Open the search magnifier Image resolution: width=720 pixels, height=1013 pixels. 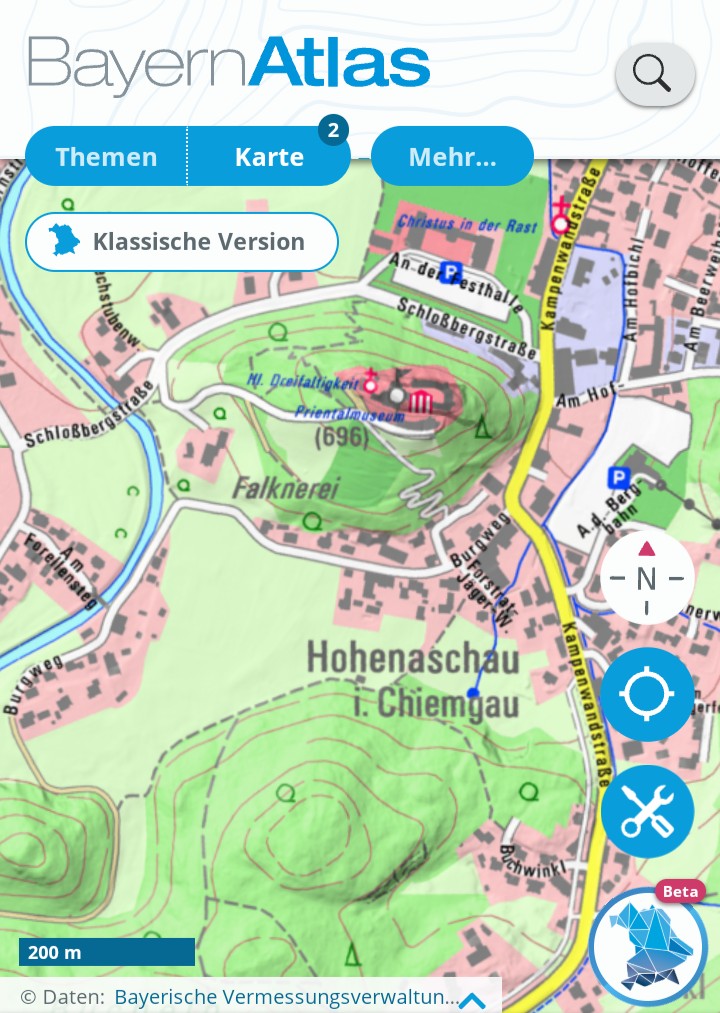pos(654,74)
